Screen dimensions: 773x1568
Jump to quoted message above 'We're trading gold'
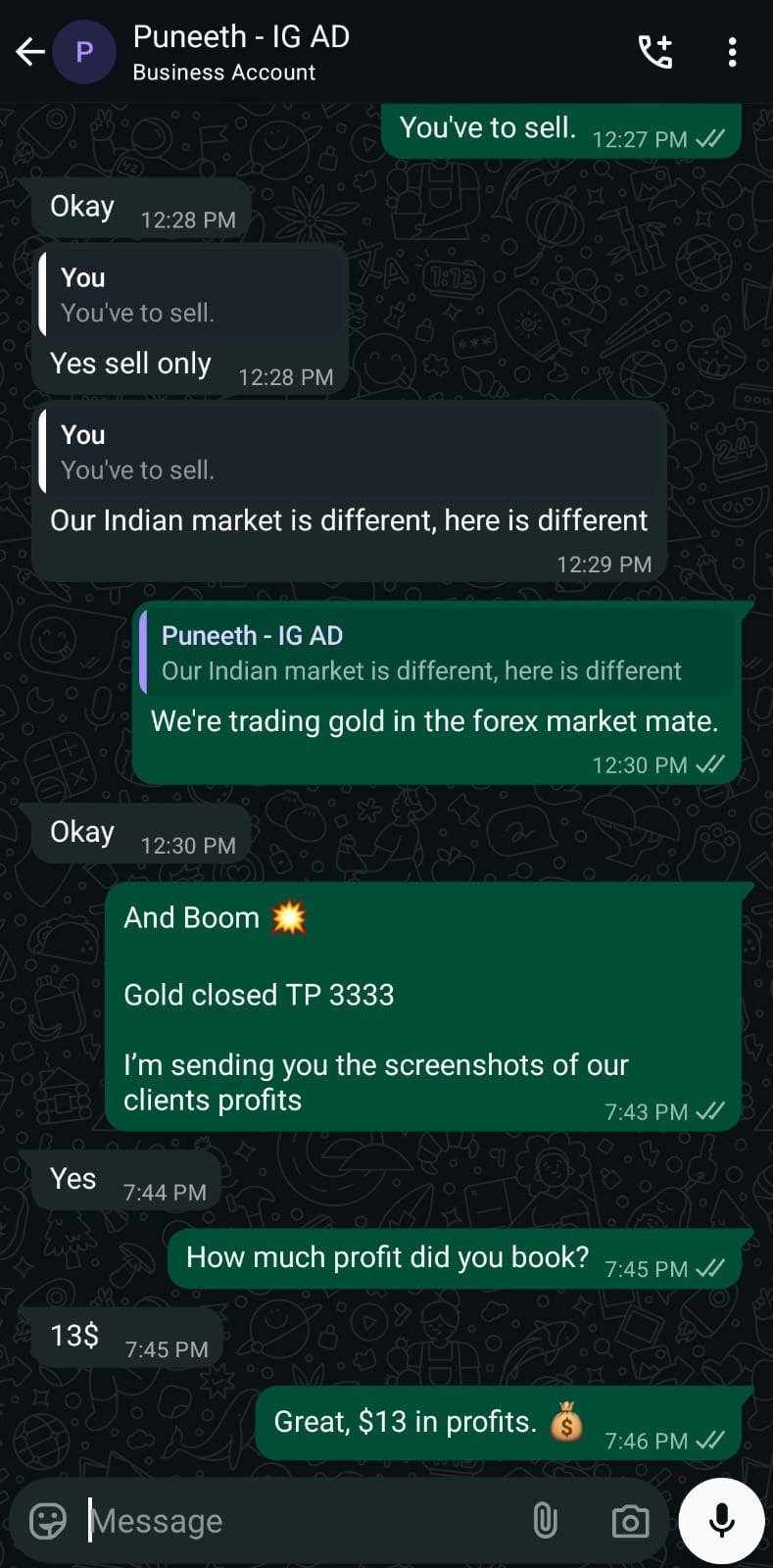pyautogui.click(x=436, y=653)
